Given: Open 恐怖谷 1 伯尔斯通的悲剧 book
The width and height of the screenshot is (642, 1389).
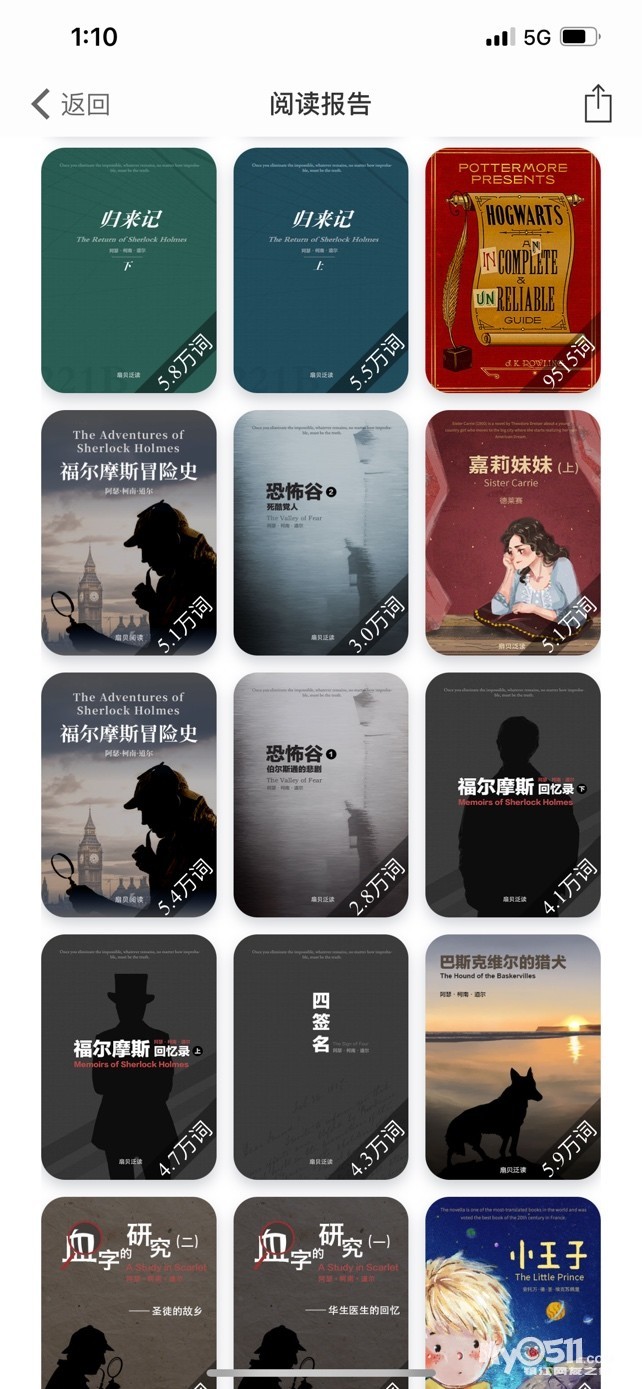Looking at the screenshot, I should coord(321,794).
